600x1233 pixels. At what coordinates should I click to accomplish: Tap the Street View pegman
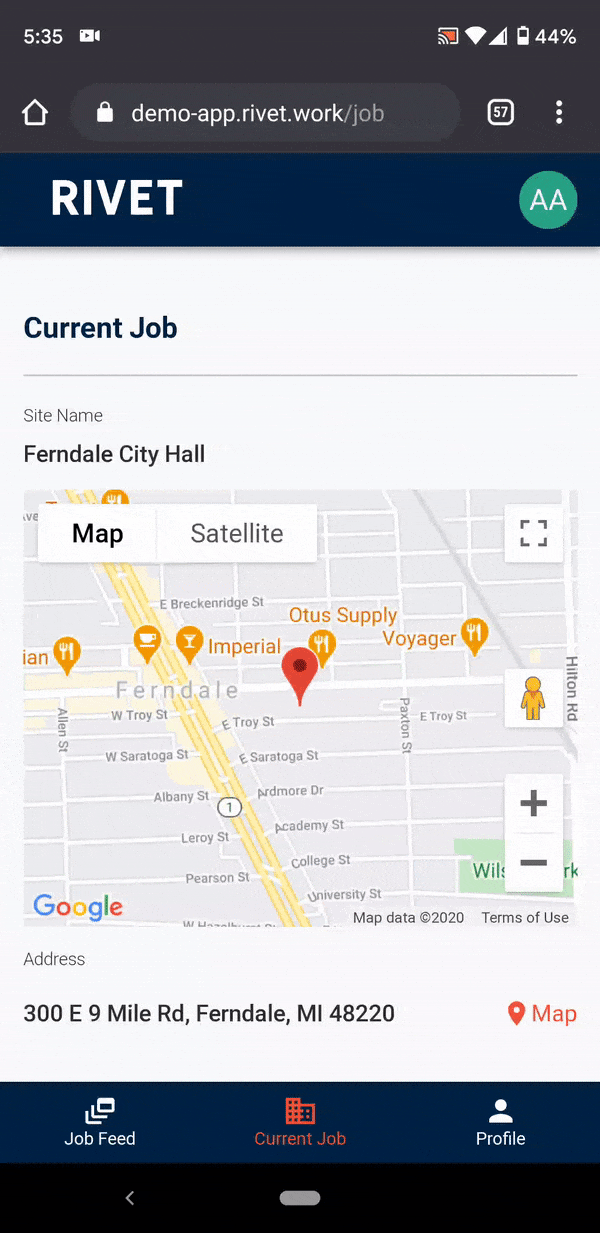534,698
